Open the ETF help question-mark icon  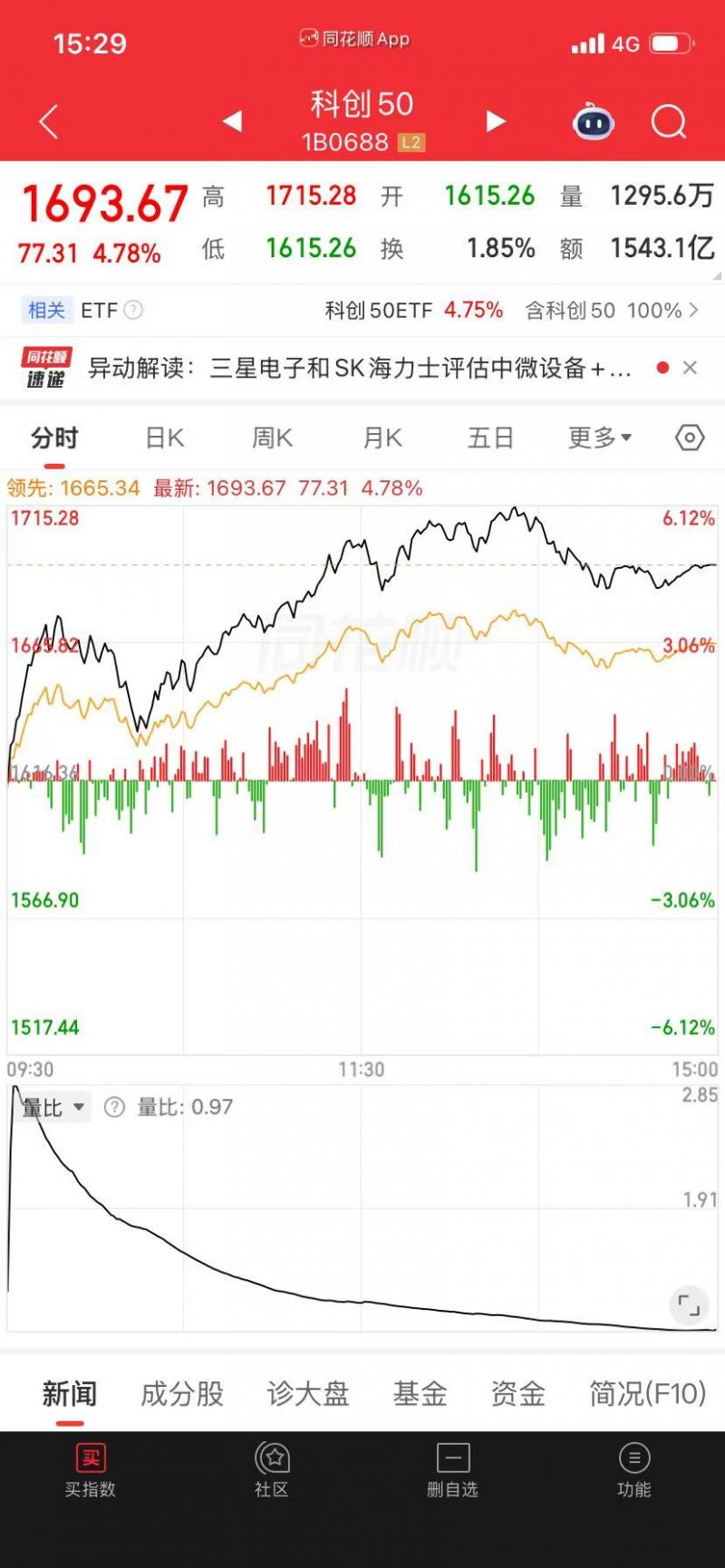coord(133,311)
